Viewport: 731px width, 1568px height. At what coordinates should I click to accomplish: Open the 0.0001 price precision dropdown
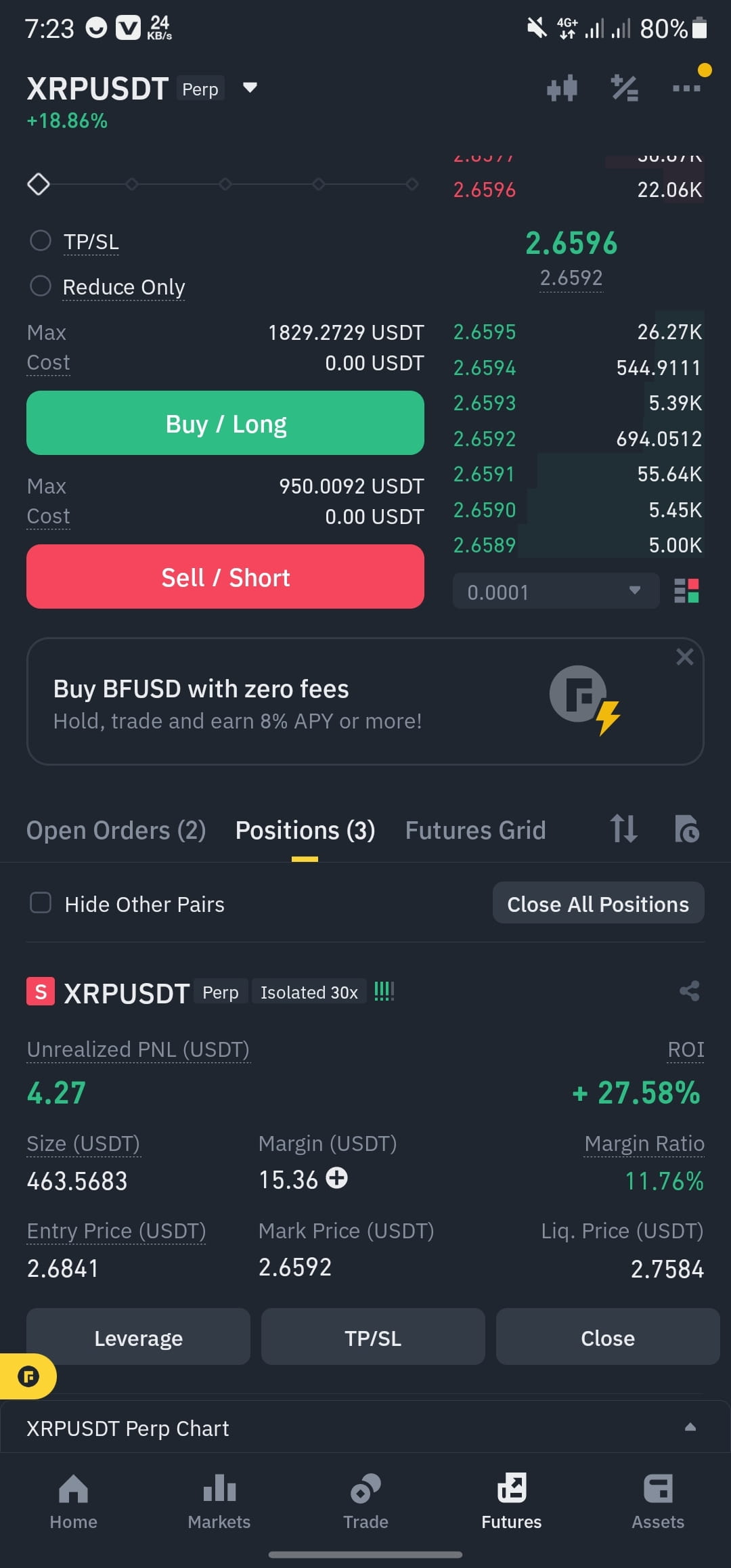point(556,591)
